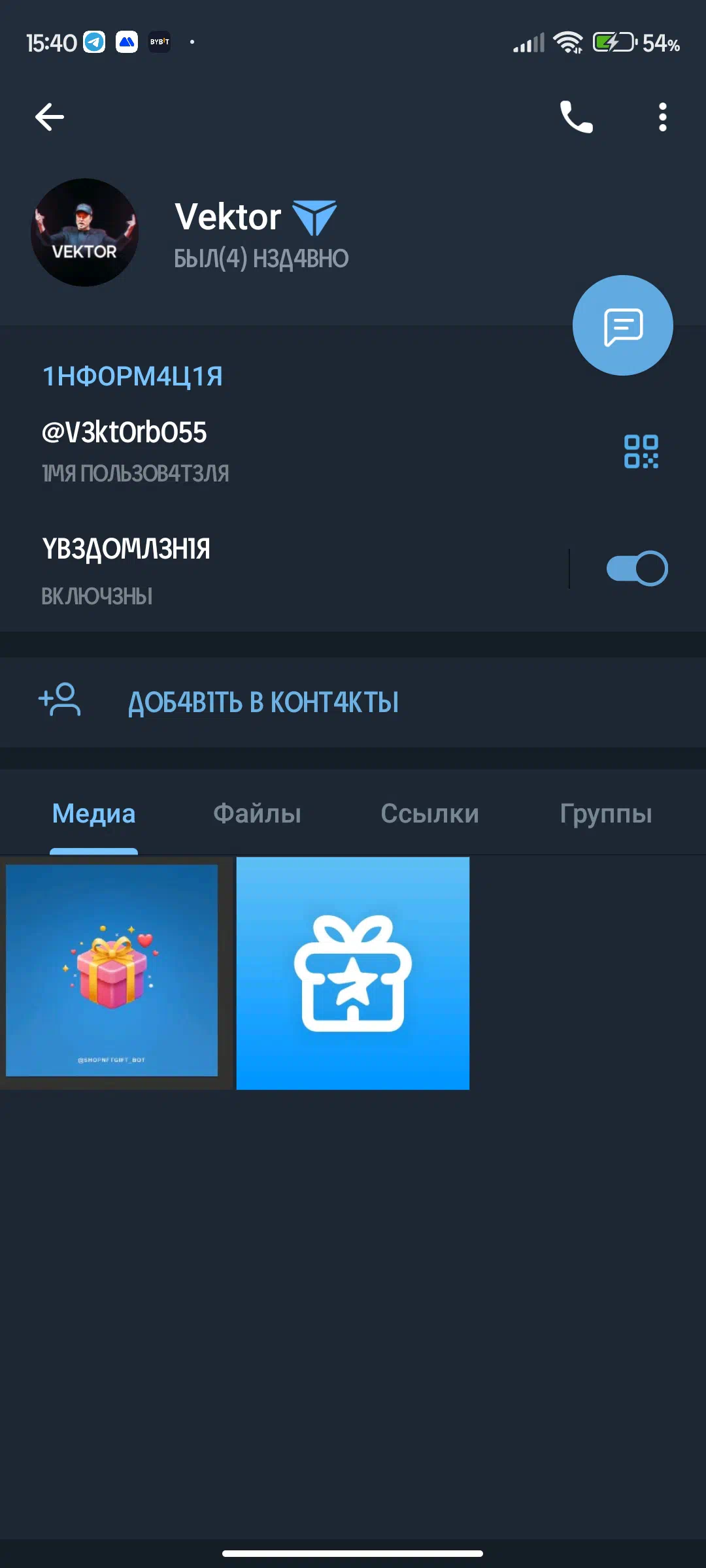The width and height of the screenshot is (706, 1568).
Task: Open Vektor's profile picture
Action: coord(85,232)
